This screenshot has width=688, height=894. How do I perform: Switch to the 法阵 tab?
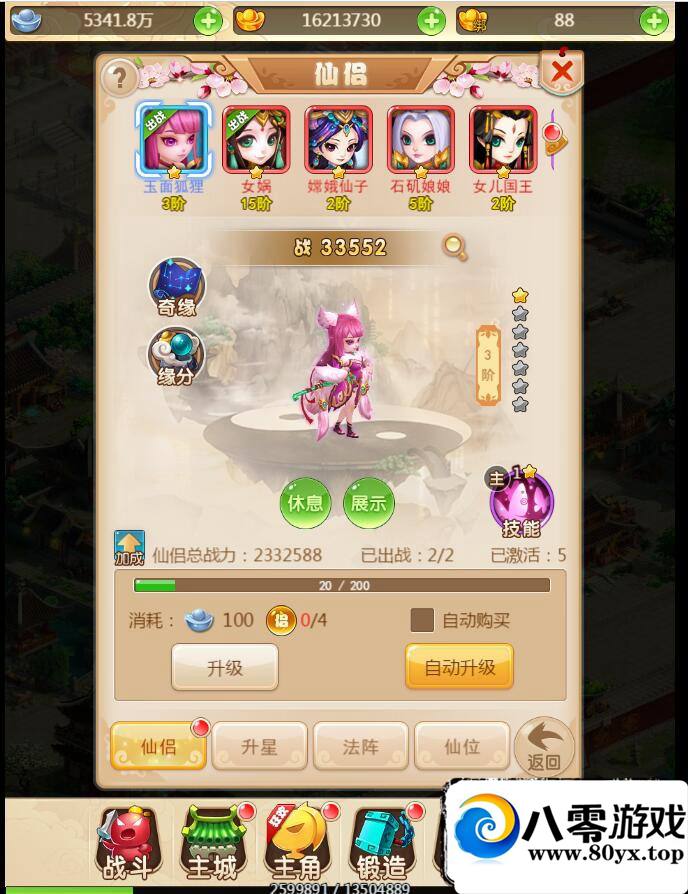point(360,747)
